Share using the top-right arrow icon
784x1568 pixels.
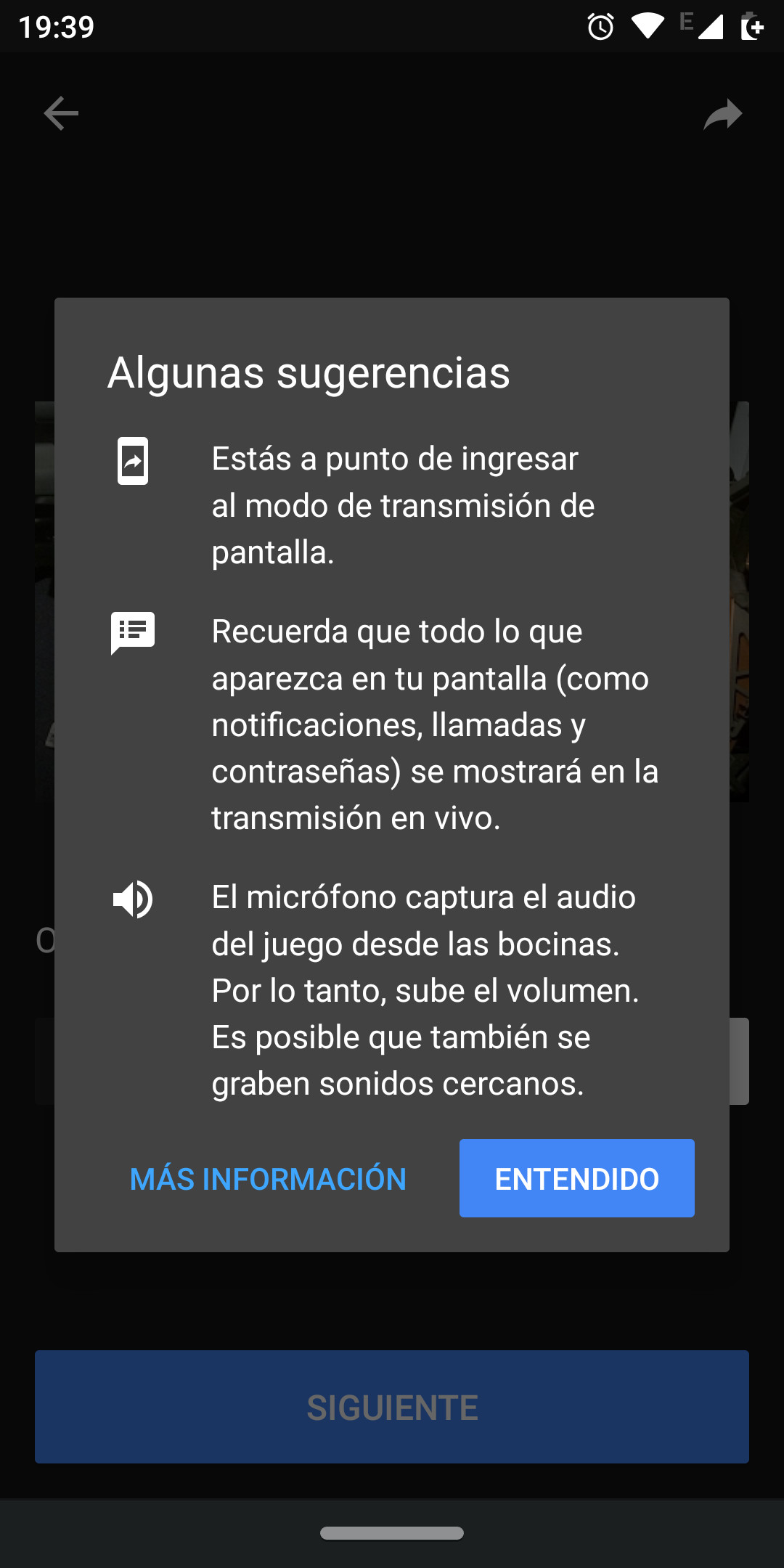pos(723,115)
